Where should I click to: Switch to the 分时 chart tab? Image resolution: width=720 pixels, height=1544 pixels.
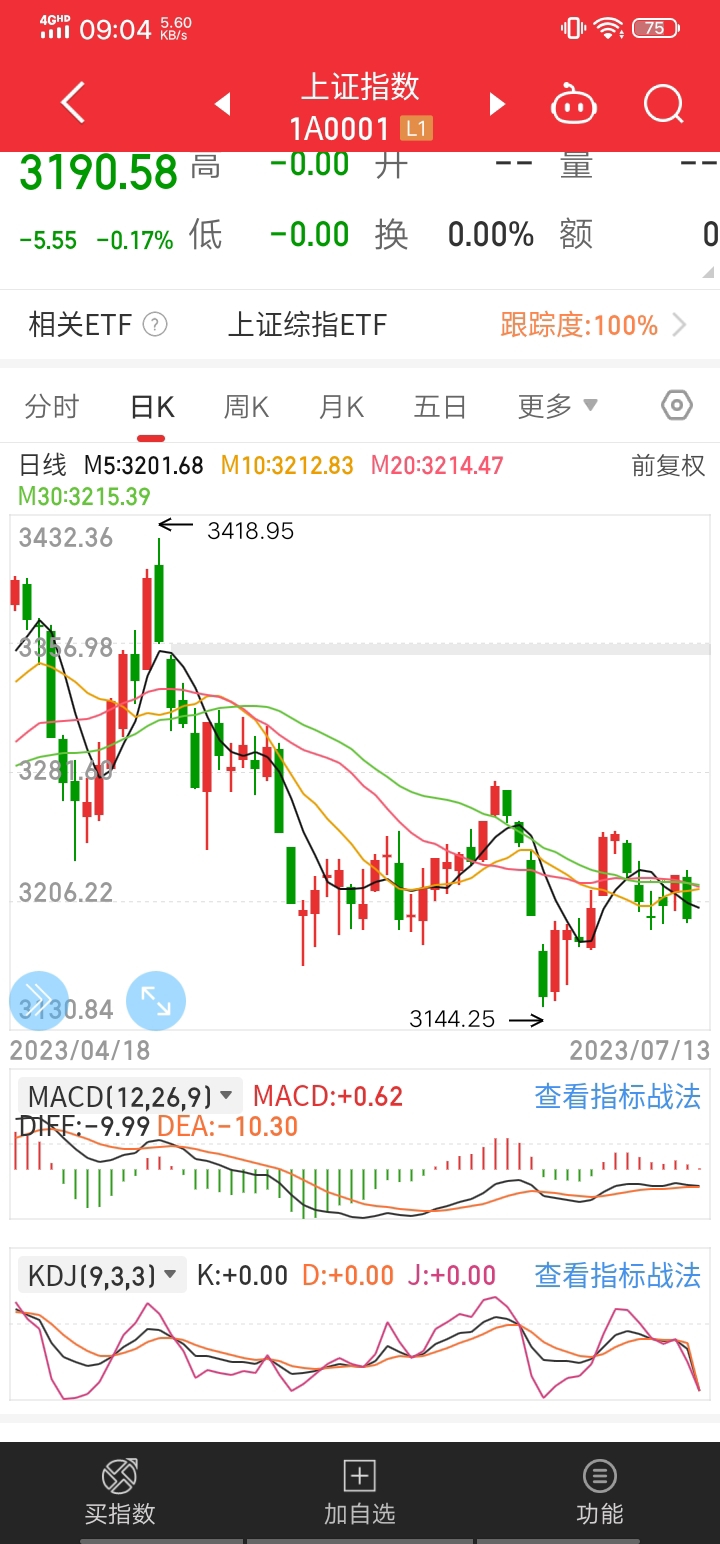point(52,407)
